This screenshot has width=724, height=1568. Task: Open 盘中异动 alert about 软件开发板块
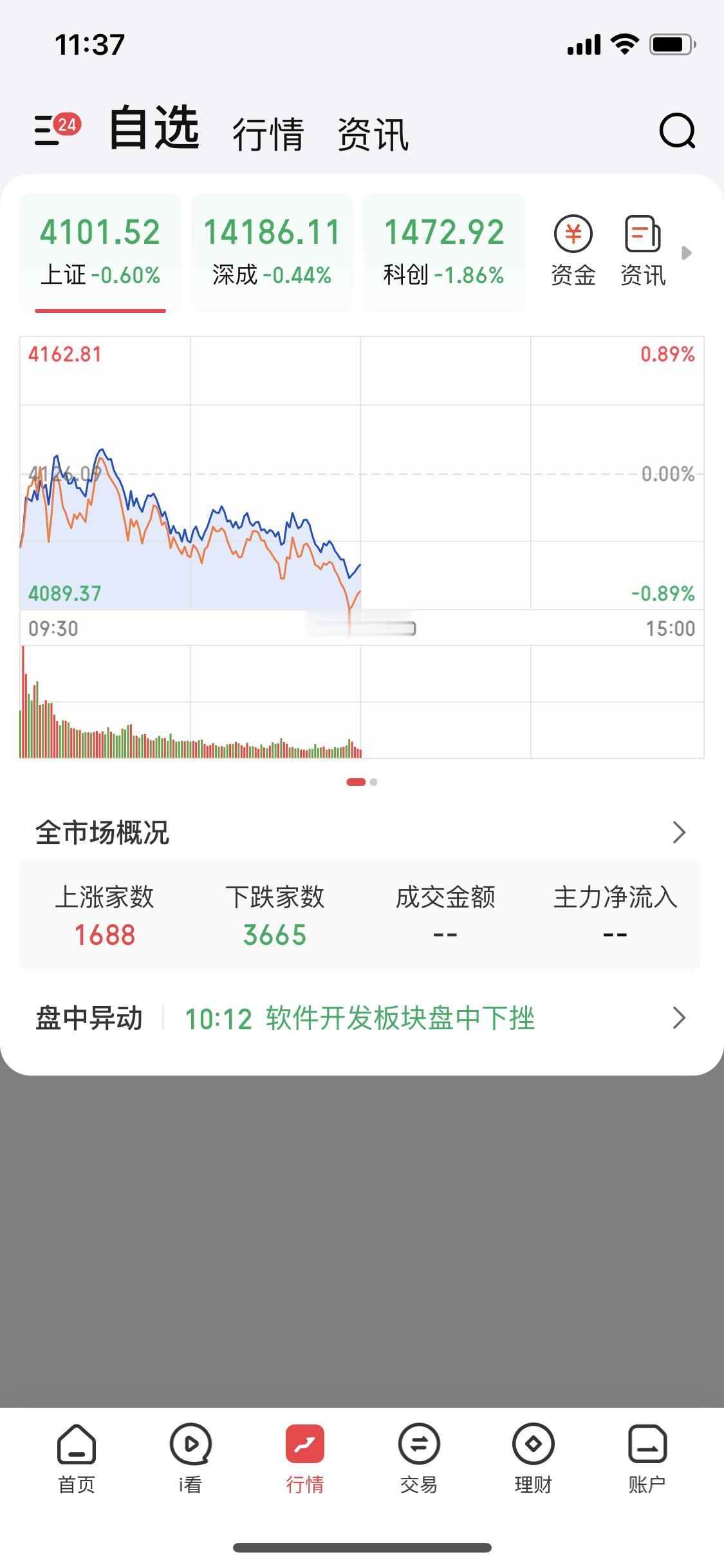click(360, 1018)
